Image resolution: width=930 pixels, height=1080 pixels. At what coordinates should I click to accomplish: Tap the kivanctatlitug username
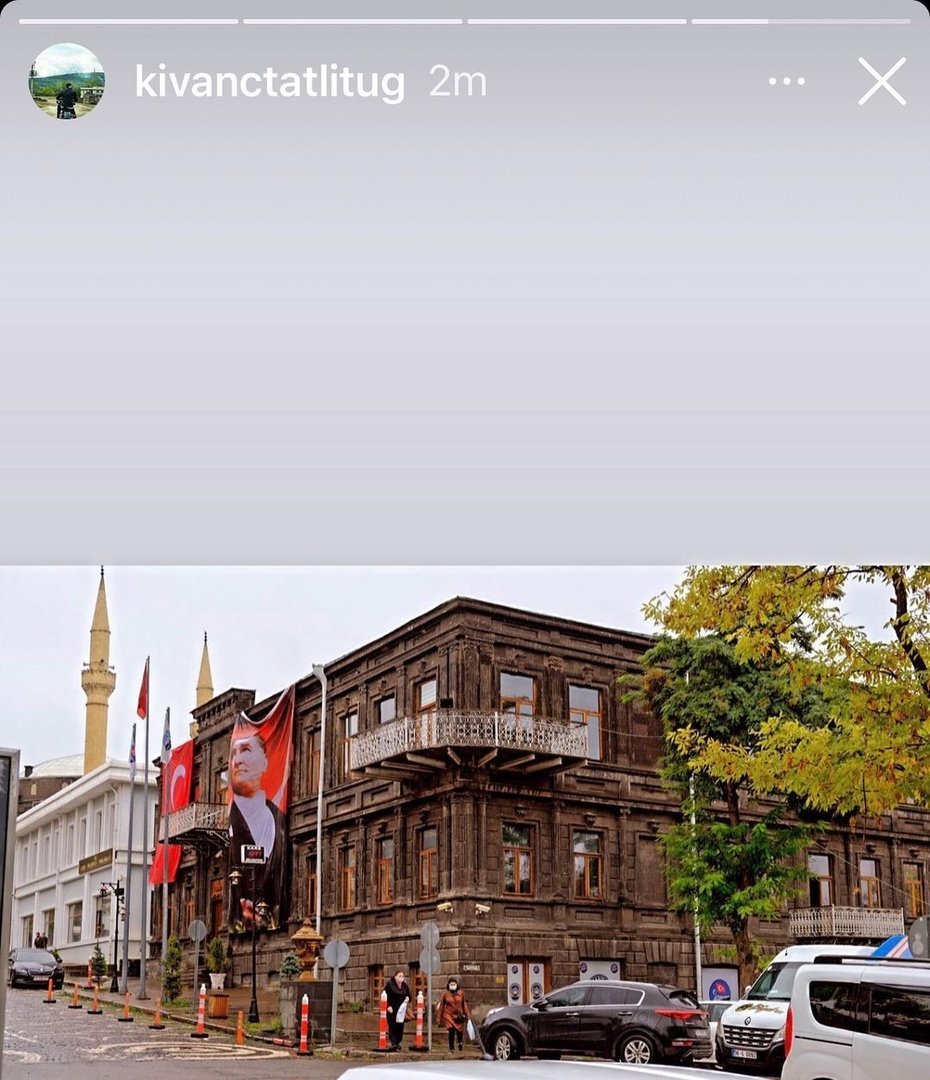(x=270, y=82)
